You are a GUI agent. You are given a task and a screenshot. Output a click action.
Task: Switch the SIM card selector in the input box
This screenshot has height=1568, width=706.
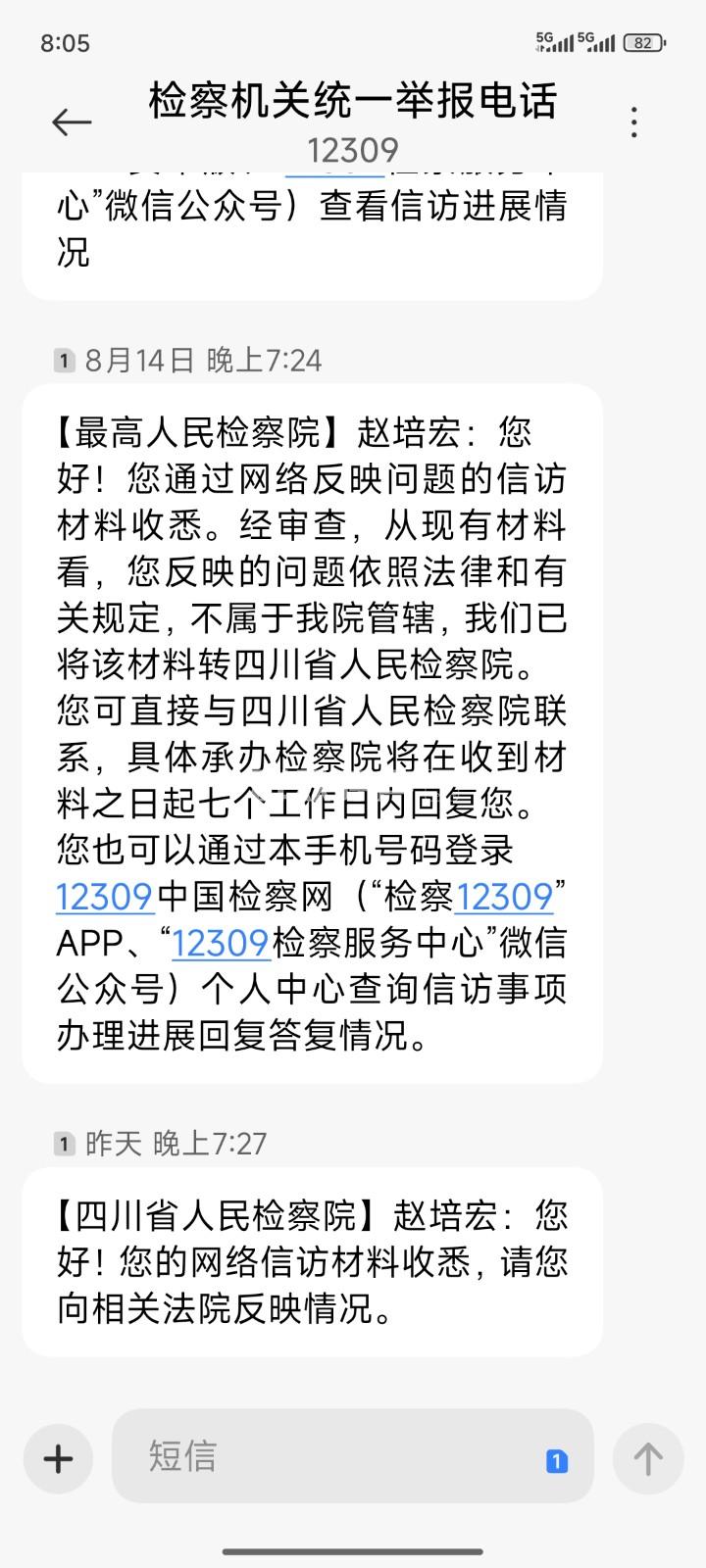556,1461
